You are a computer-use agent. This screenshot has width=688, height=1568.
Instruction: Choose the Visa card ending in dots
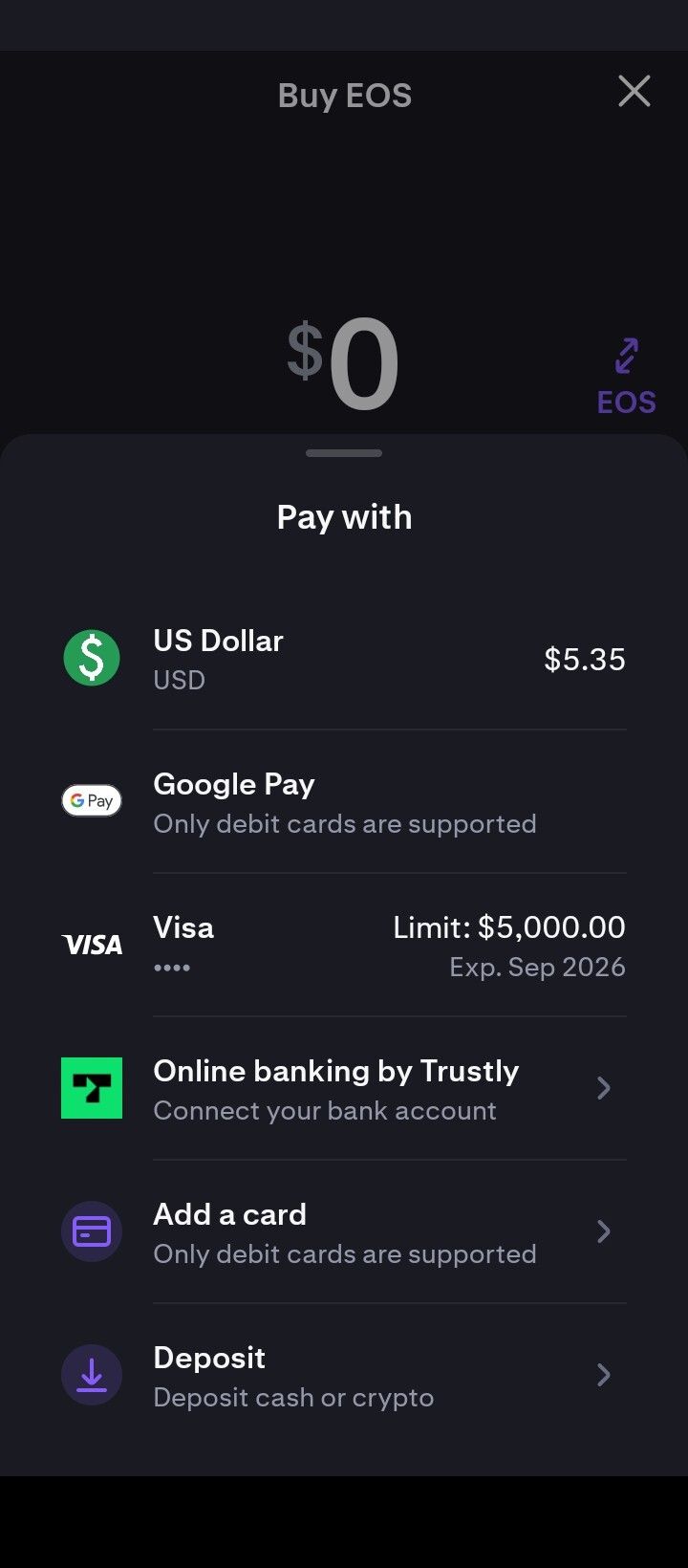344,946
